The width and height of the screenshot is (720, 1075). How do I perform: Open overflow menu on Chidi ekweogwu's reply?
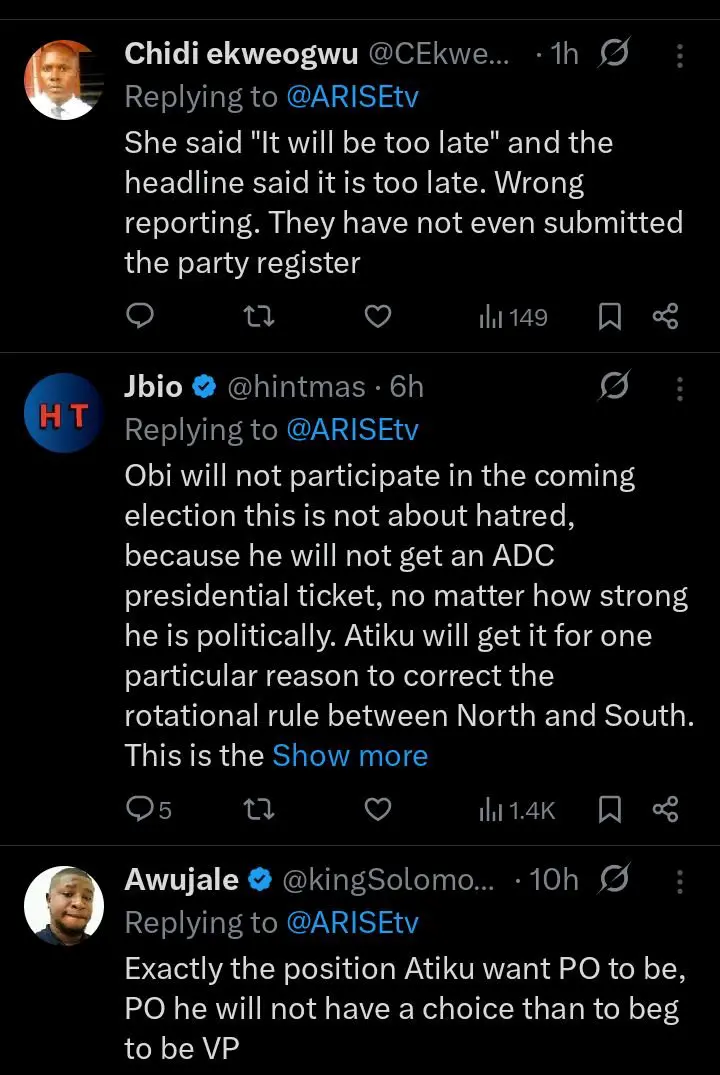[x=680, y=55]
